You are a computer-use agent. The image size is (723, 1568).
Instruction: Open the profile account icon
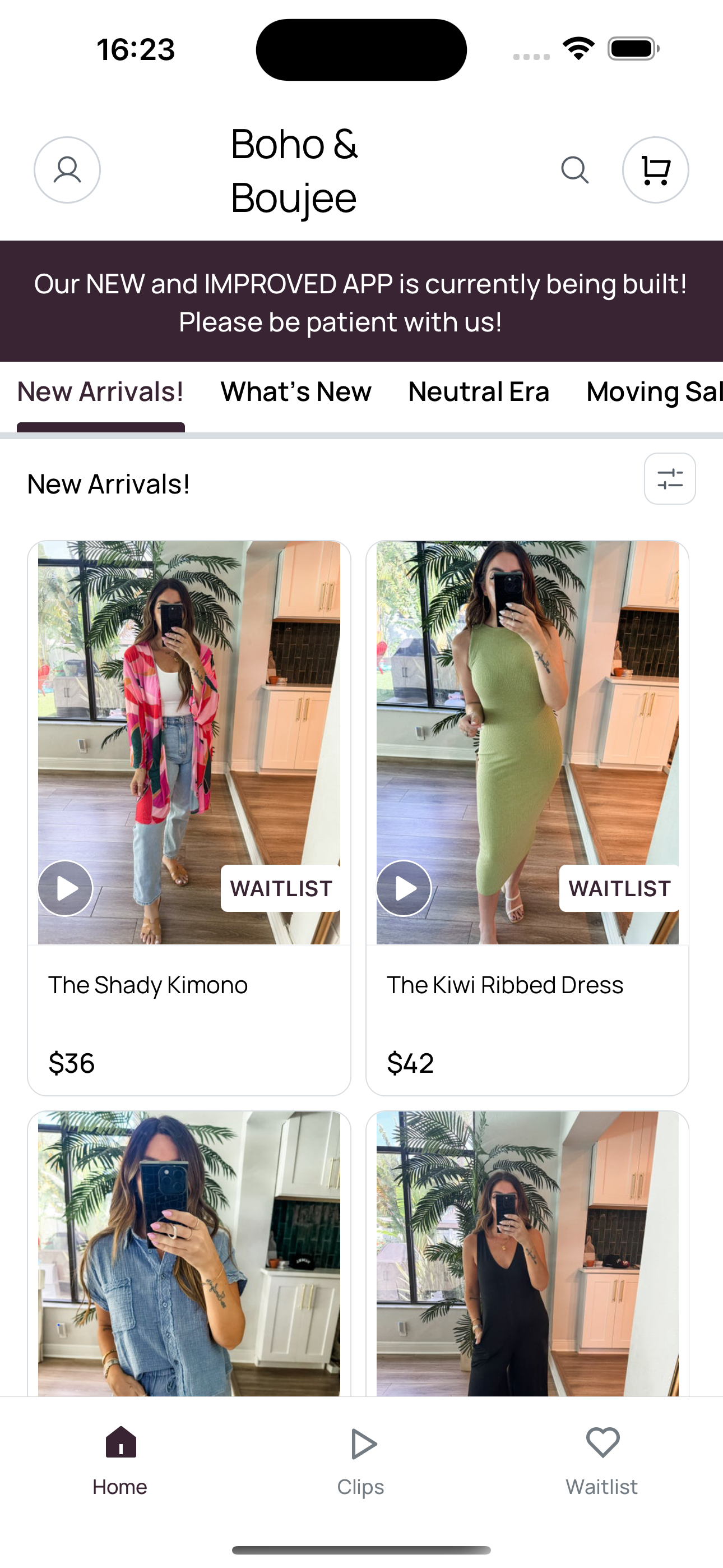67,169
